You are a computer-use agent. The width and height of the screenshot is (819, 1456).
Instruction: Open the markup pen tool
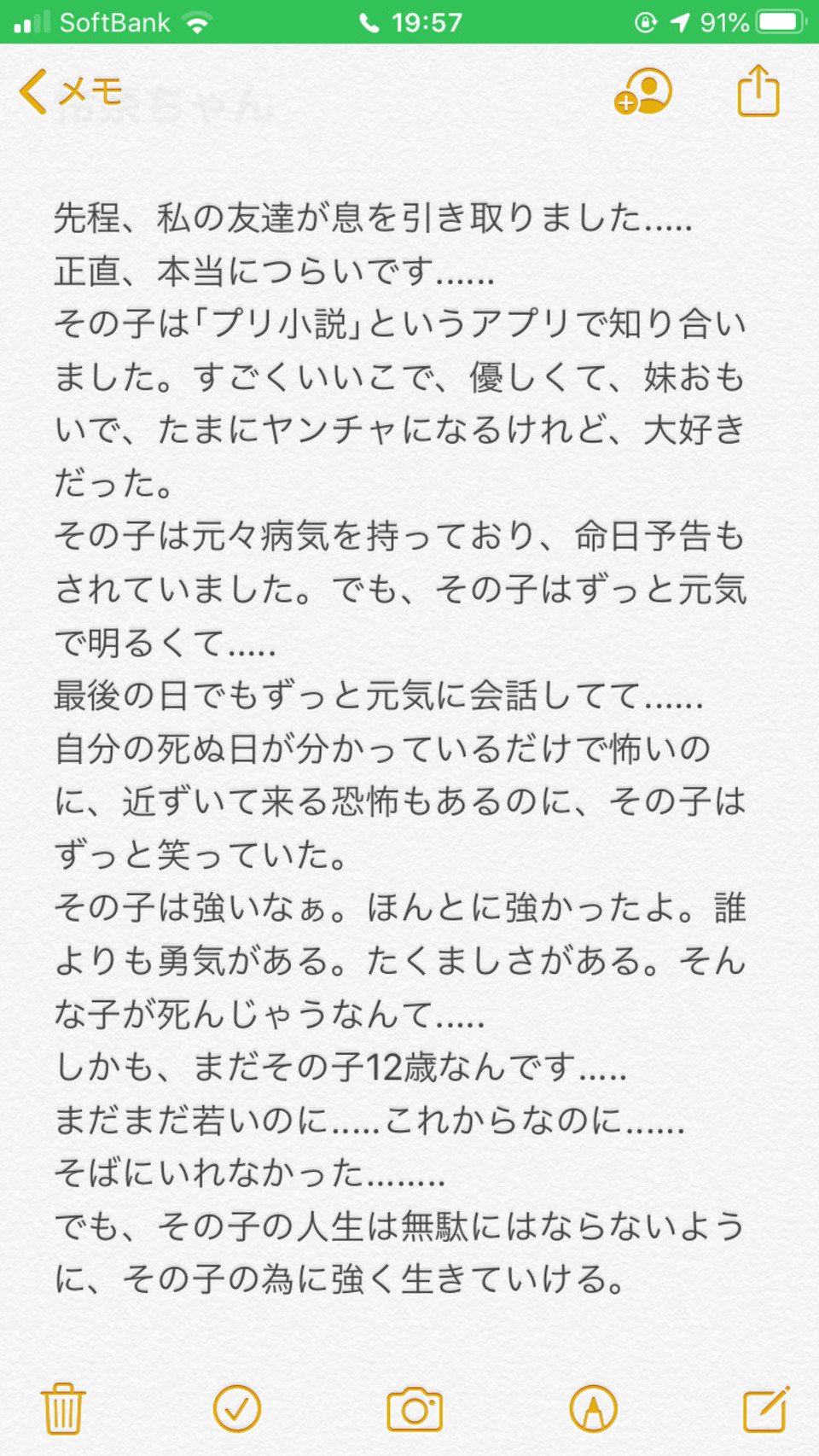point(593,1408)
